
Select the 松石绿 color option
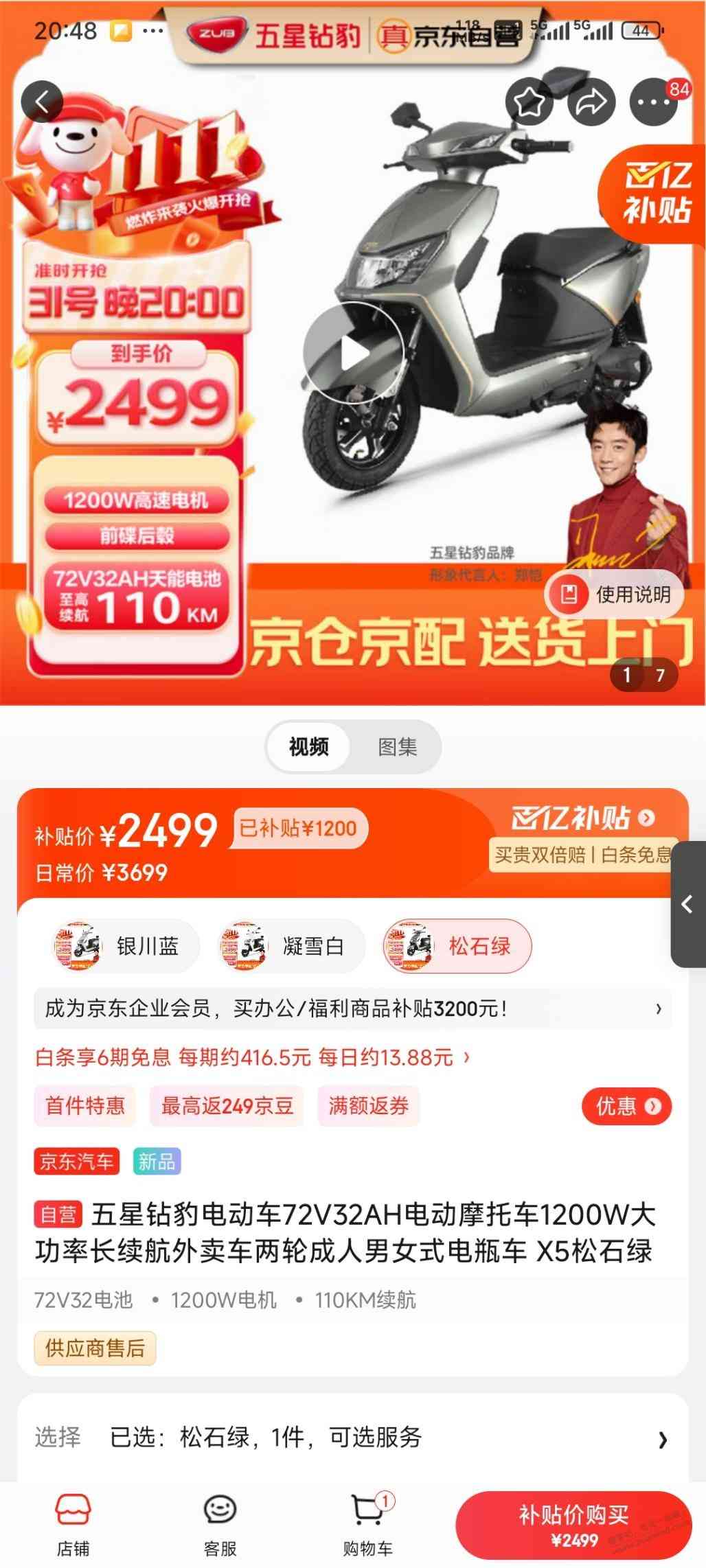click(x=457, y=946)
